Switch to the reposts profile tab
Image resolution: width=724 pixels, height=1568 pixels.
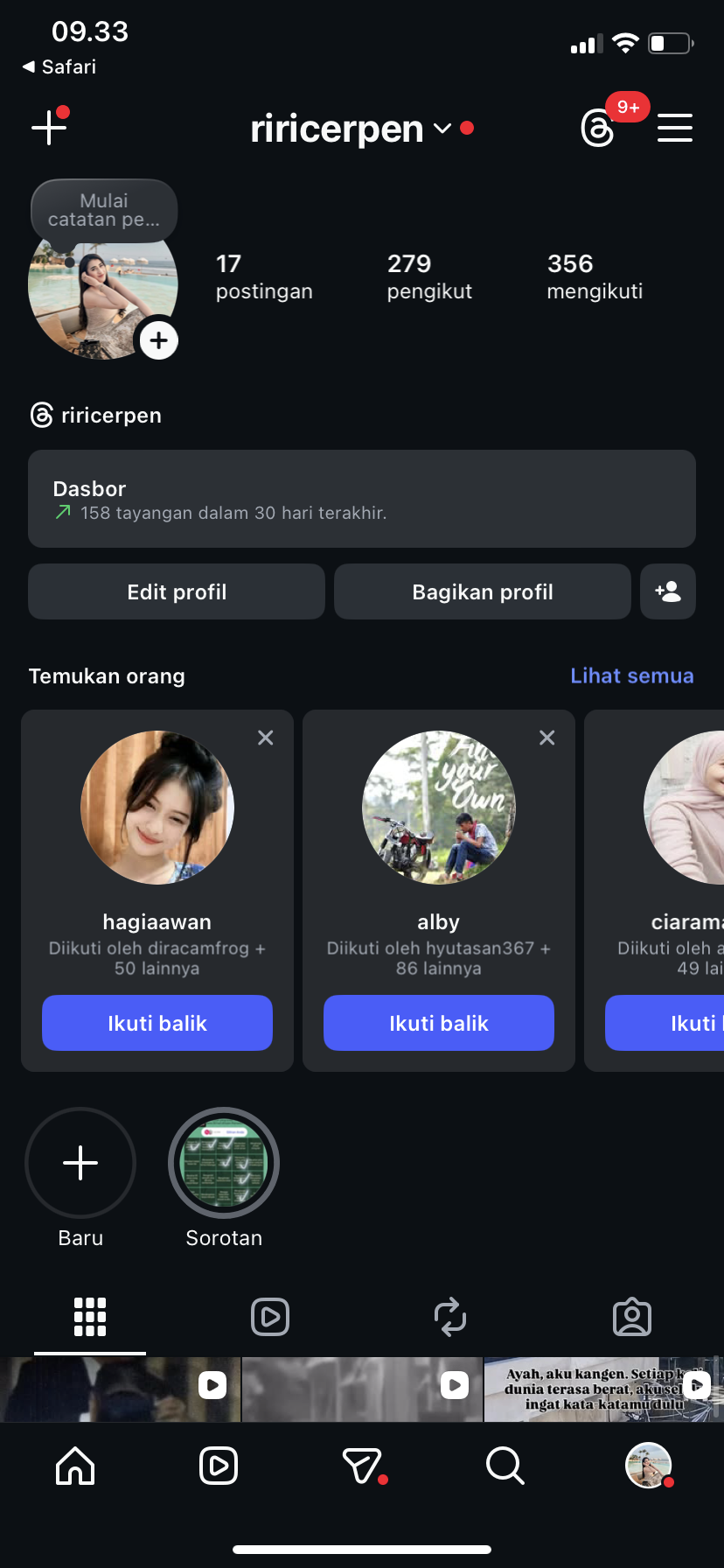point(450,1317)
